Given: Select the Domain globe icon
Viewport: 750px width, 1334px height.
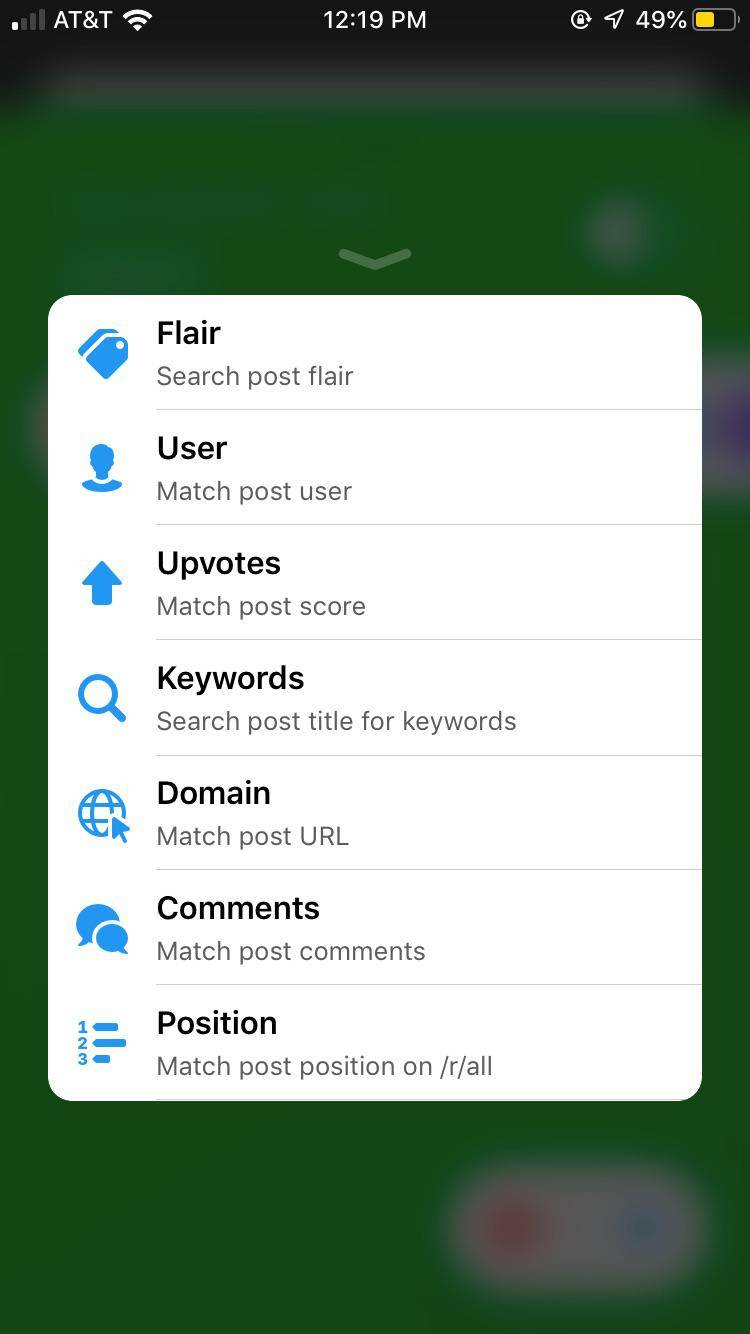Looking at the screenshot, I should pos(102,812).
